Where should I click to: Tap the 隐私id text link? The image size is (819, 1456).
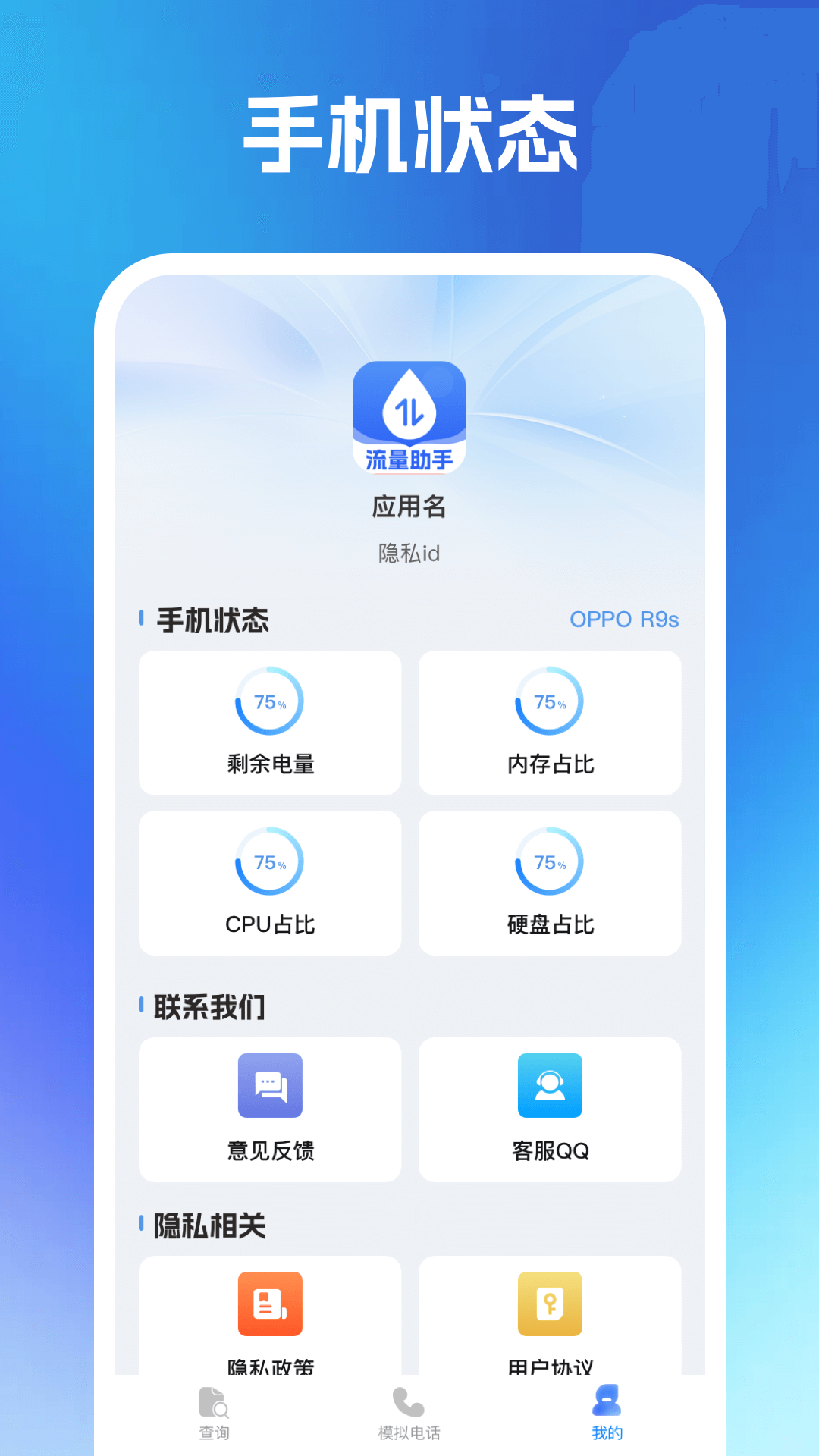point(409,554)
